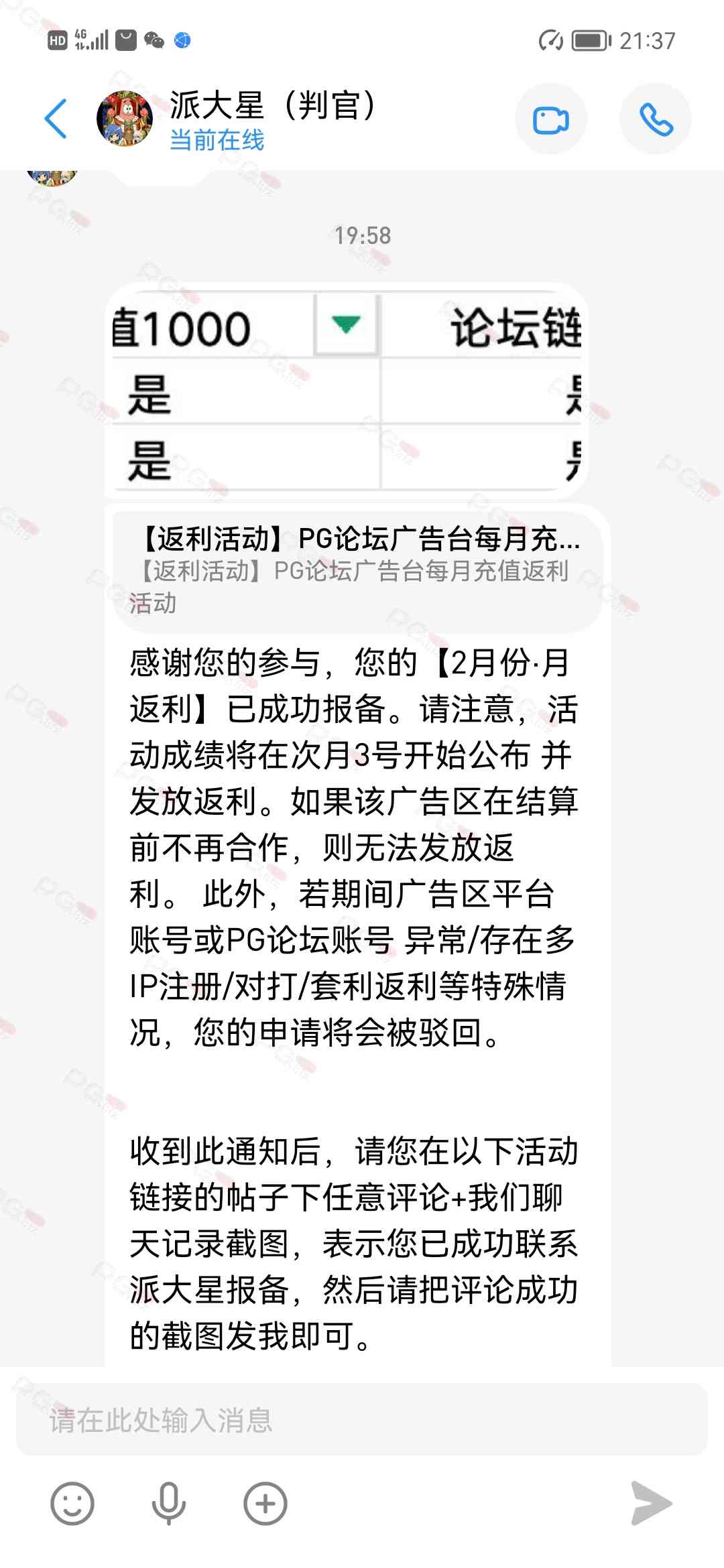
Task: Open the spreadsheet image in the chat
Action: tap(346, 392)
